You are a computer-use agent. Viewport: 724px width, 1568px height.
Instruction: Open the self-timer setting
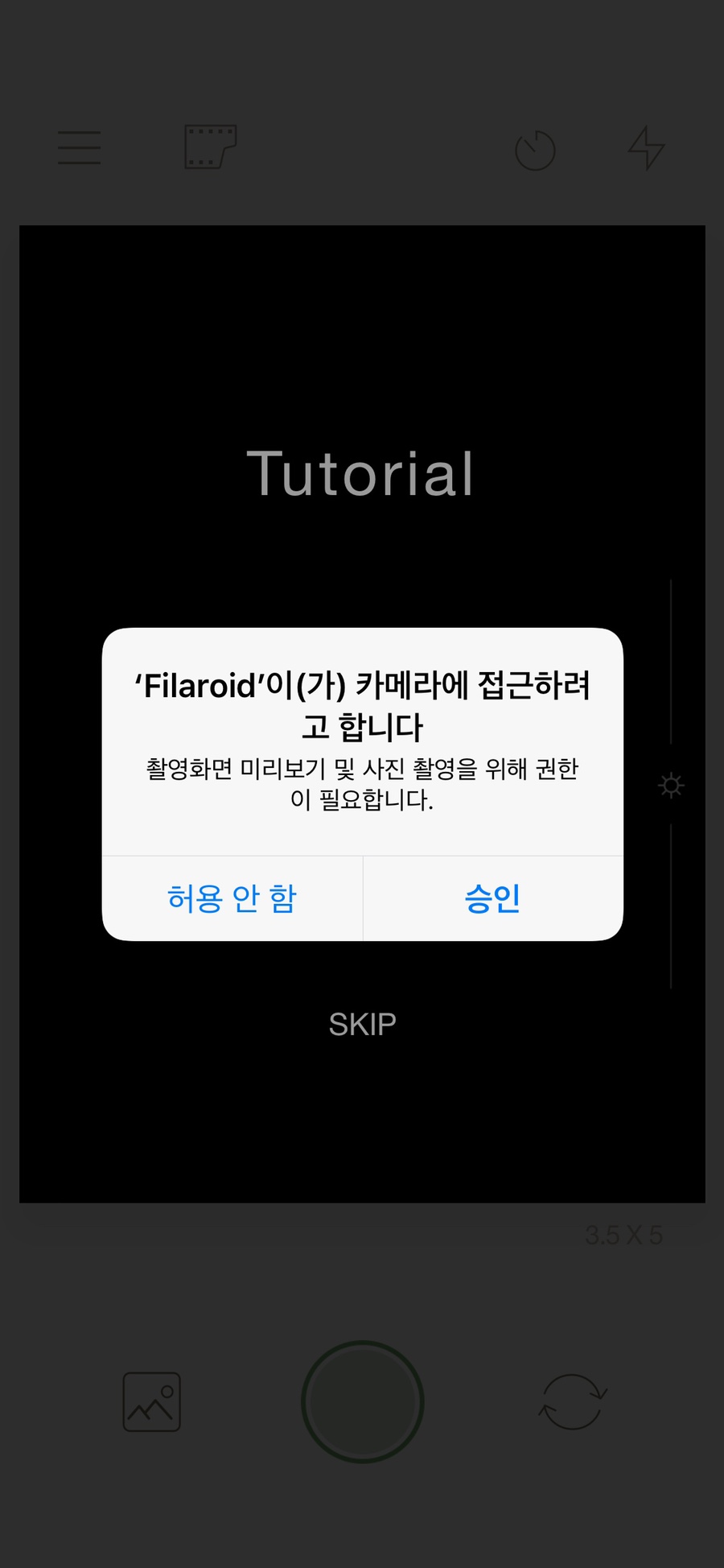click(535, 150)
